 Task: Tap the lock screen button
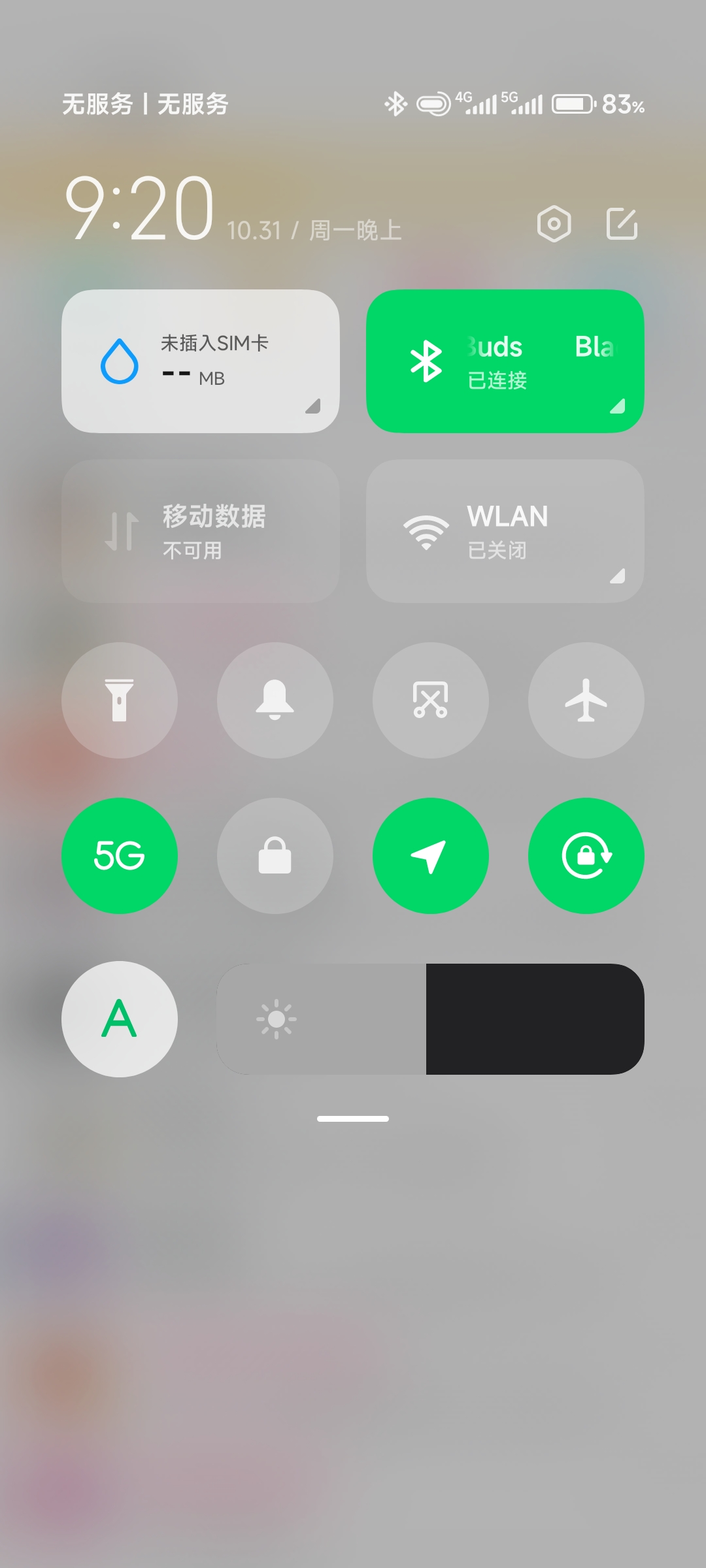tap(275, 855)
